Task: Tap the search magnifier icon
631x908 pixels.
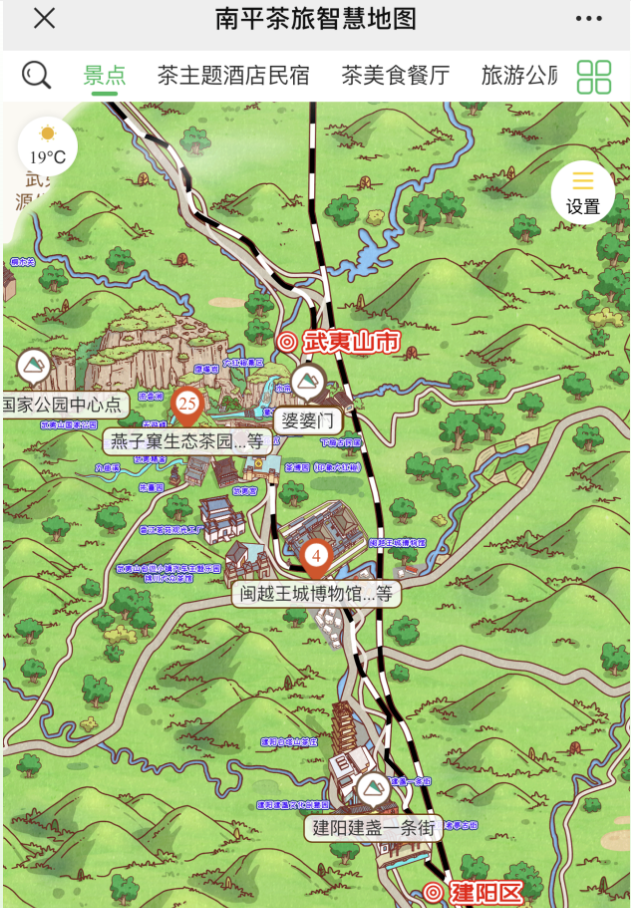Action: pos(36,75)
